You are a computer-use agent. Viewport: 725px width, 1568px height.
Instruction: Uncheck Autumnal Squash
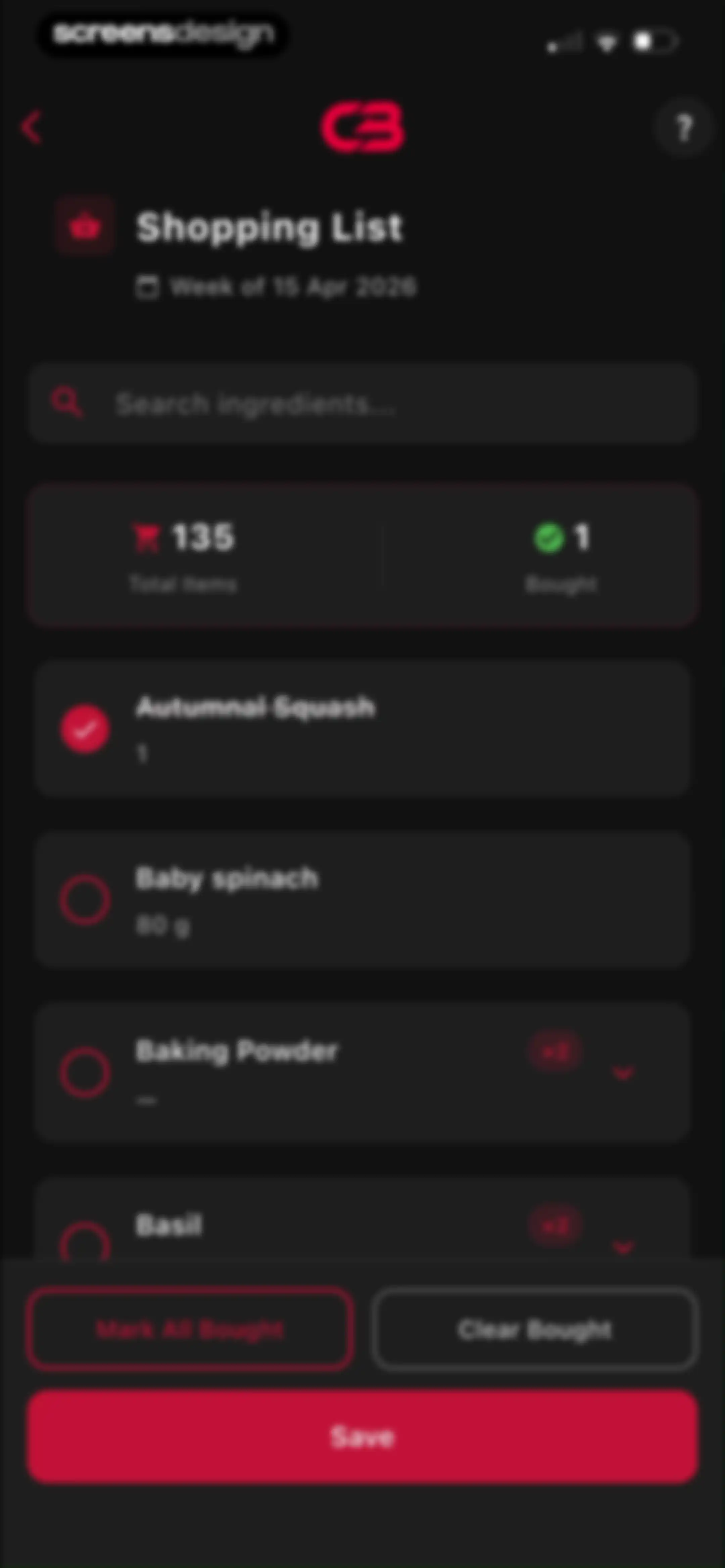click(85, 729)
